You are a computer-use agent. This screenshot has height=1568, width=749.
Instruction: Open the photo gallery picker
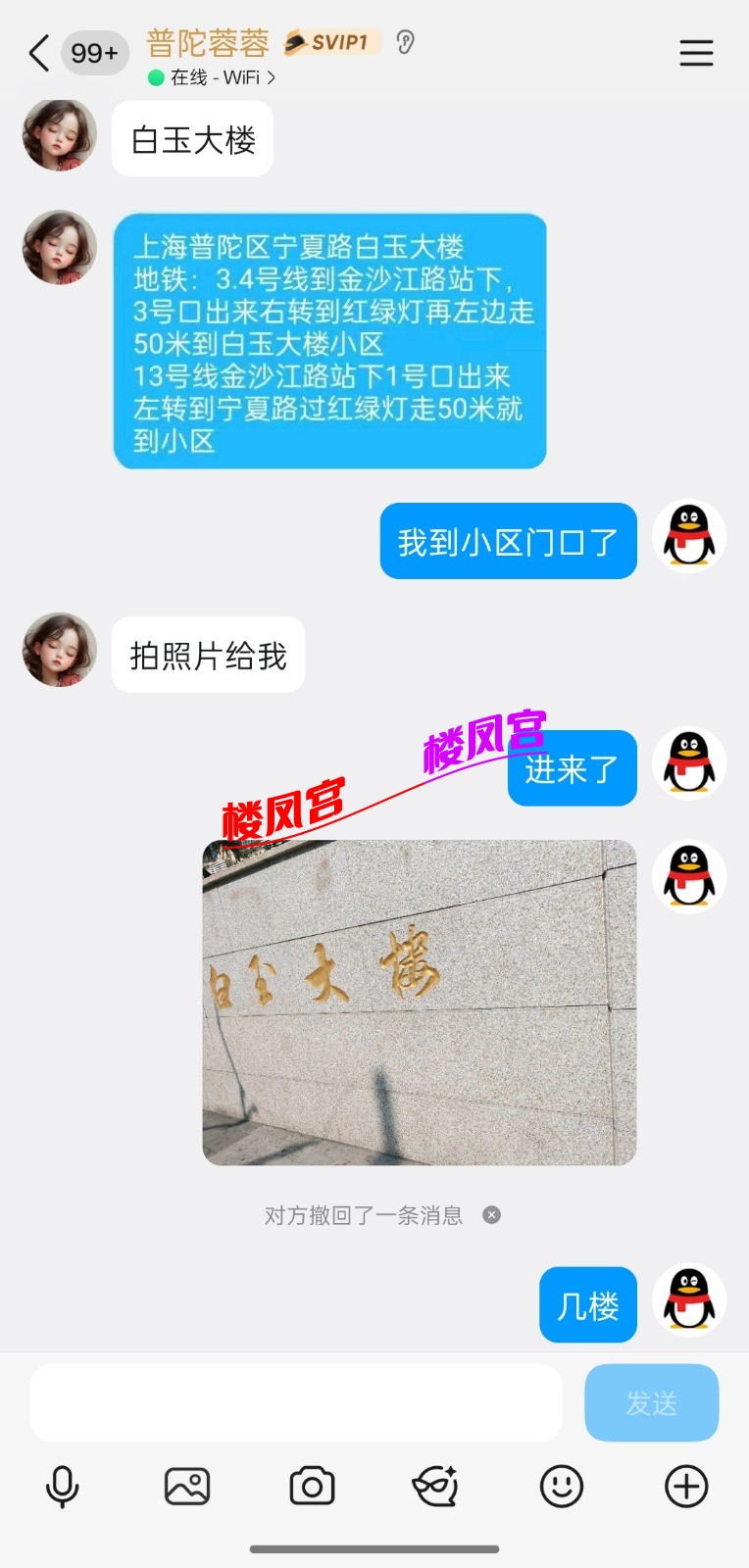[187, 1487]
